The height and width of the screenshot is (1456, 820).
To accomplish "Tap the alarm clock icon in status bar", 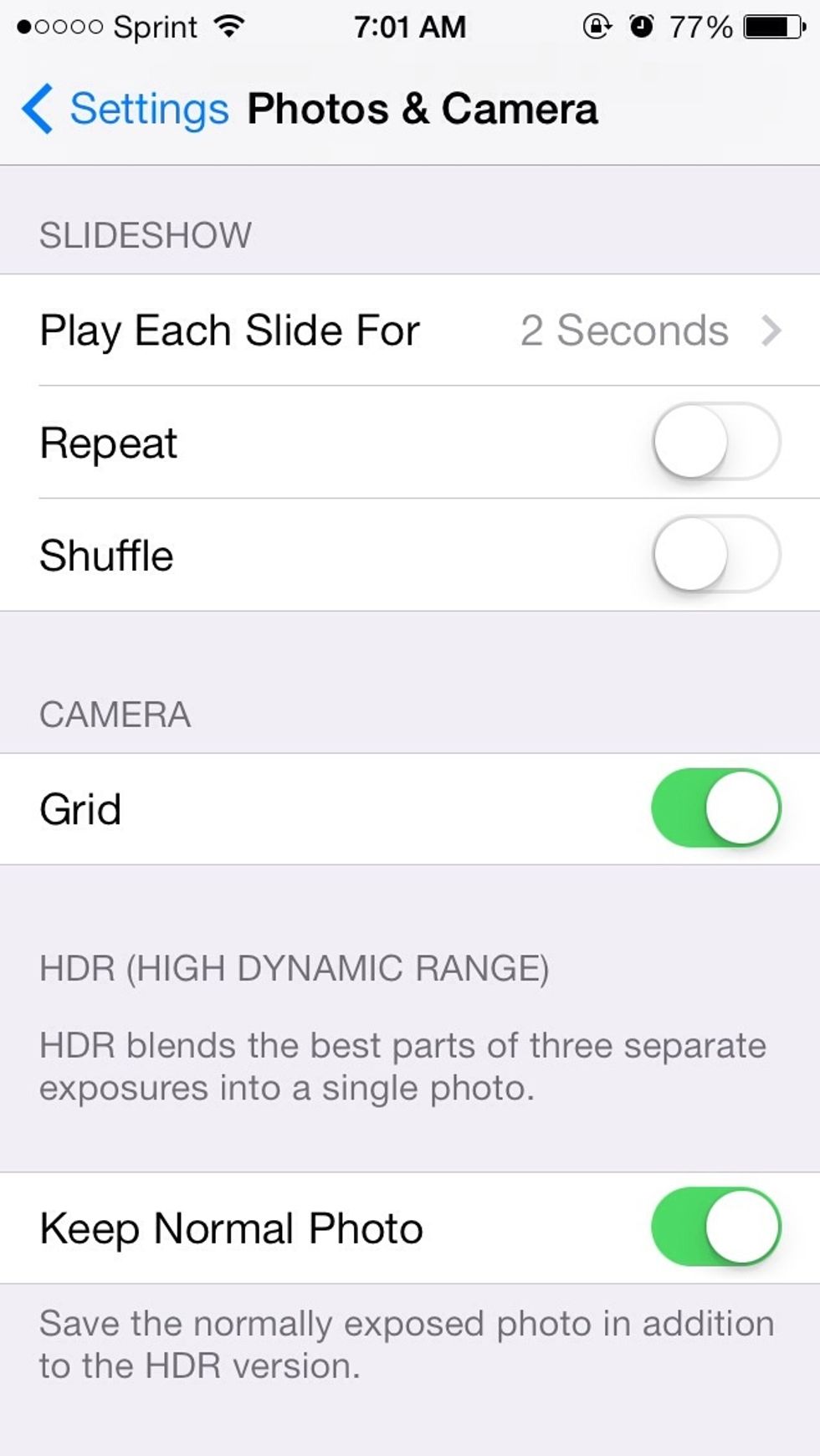I will click(x=641, y=25).
